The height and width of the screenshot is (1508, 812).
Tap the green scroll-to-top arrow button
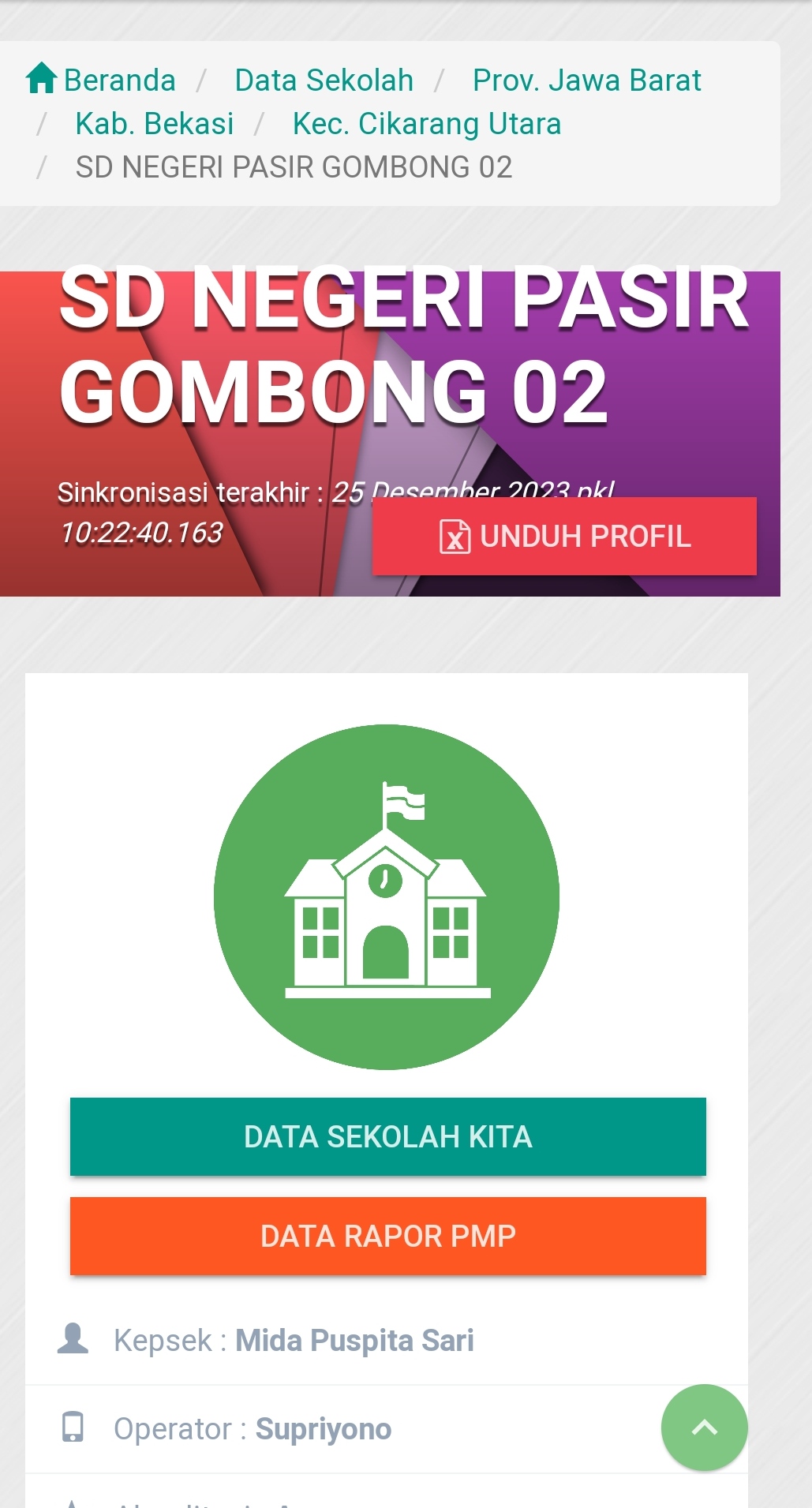pos(705,1427)
